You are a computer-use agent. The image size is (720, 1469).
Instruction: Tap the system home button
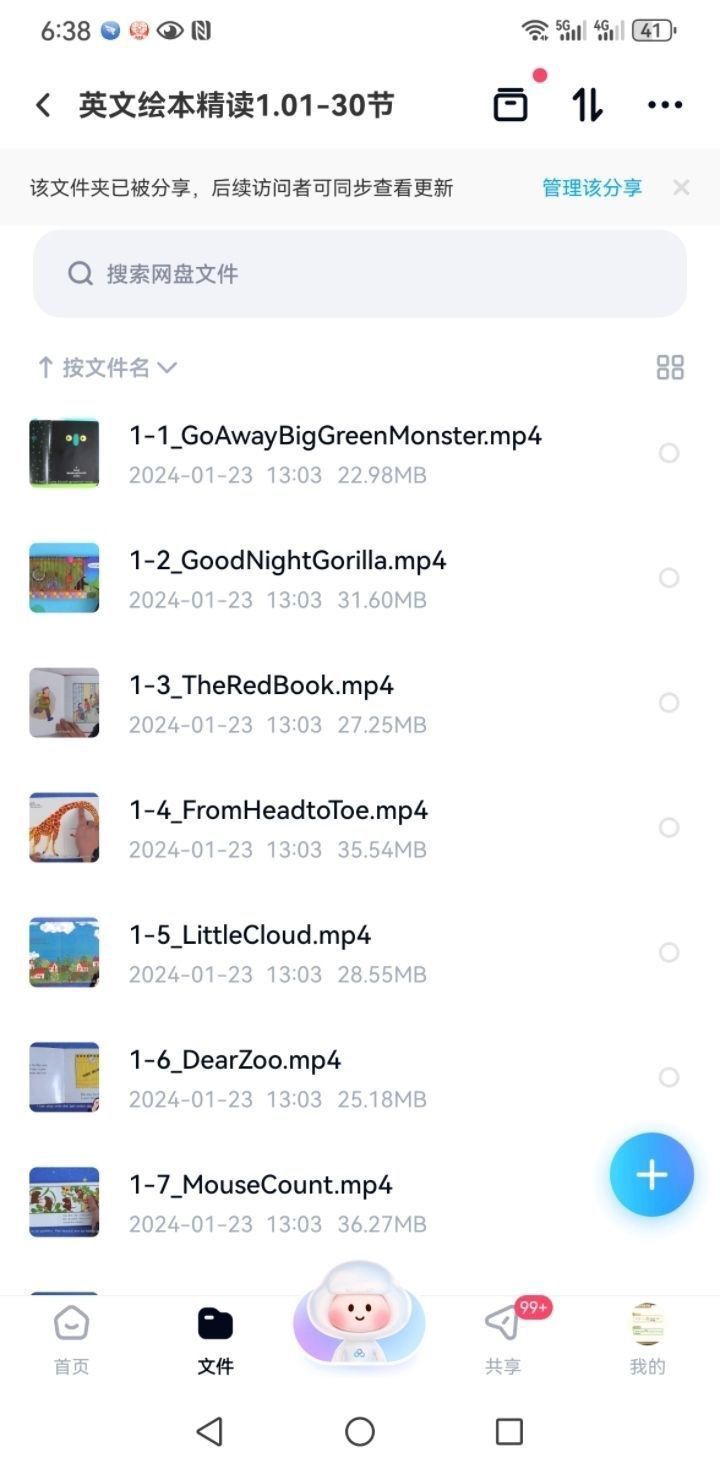360,1432
